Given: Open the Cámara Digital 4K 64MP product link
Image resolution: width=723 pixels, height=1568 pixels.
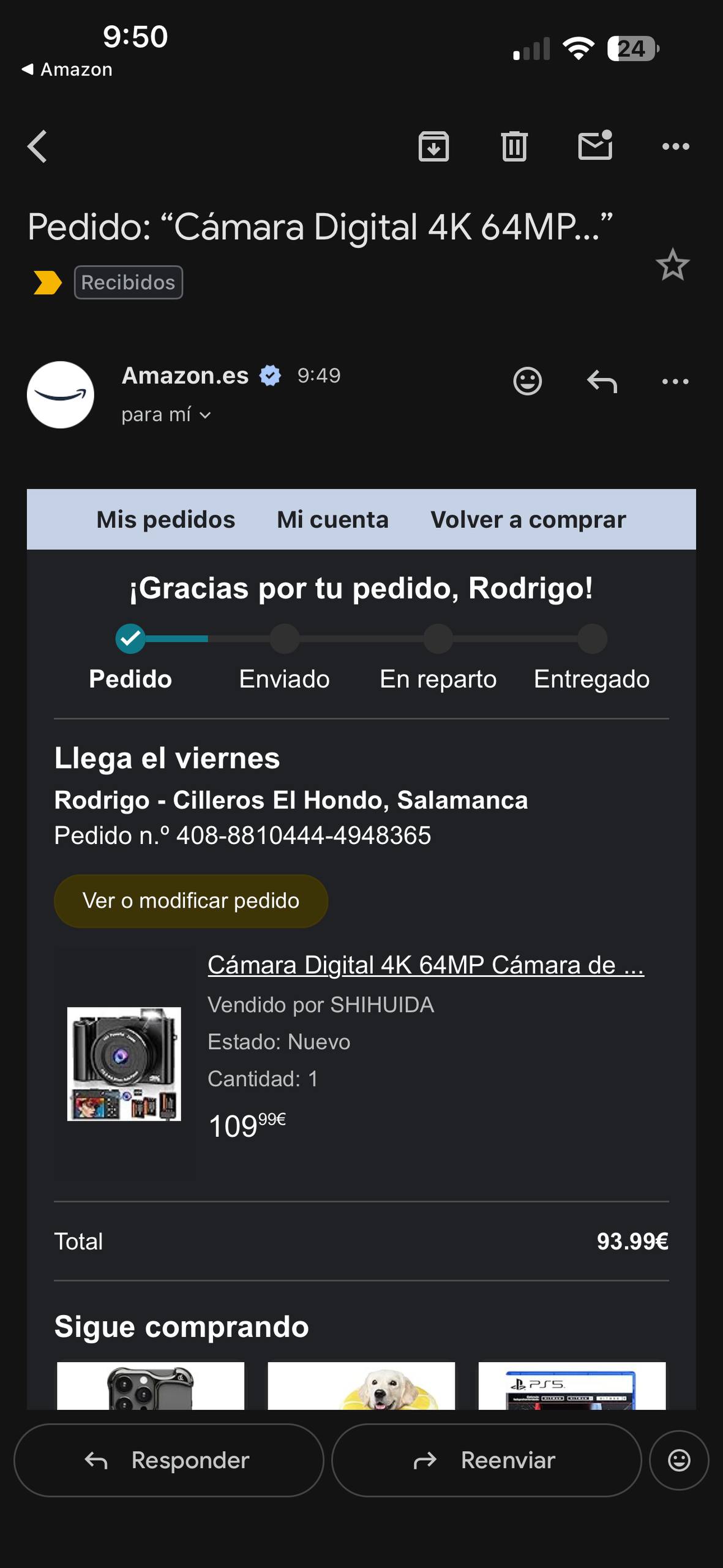Looking at the screenshot, I should pos(425,965).
